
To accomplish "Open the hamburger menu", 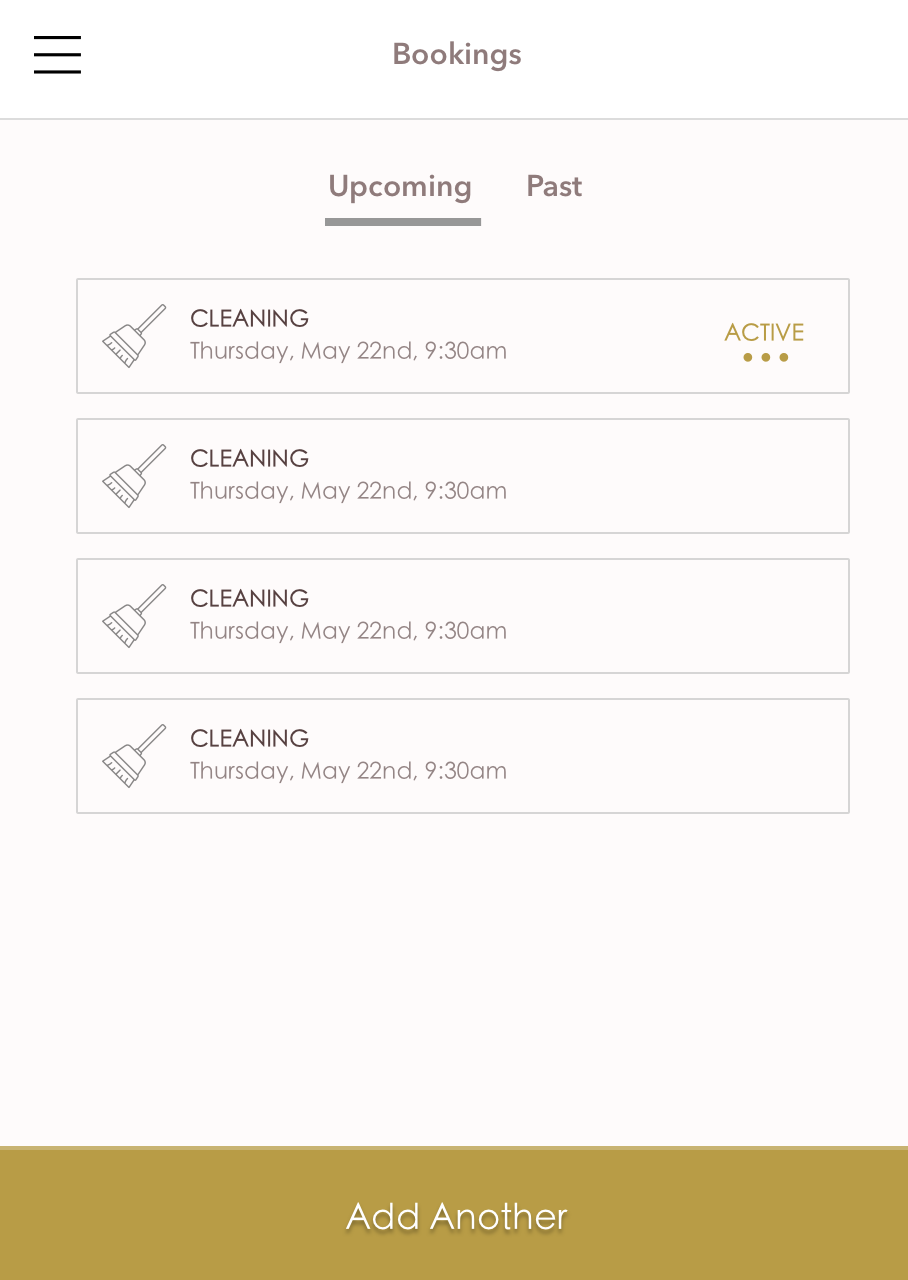I will [x=57, y=54].
